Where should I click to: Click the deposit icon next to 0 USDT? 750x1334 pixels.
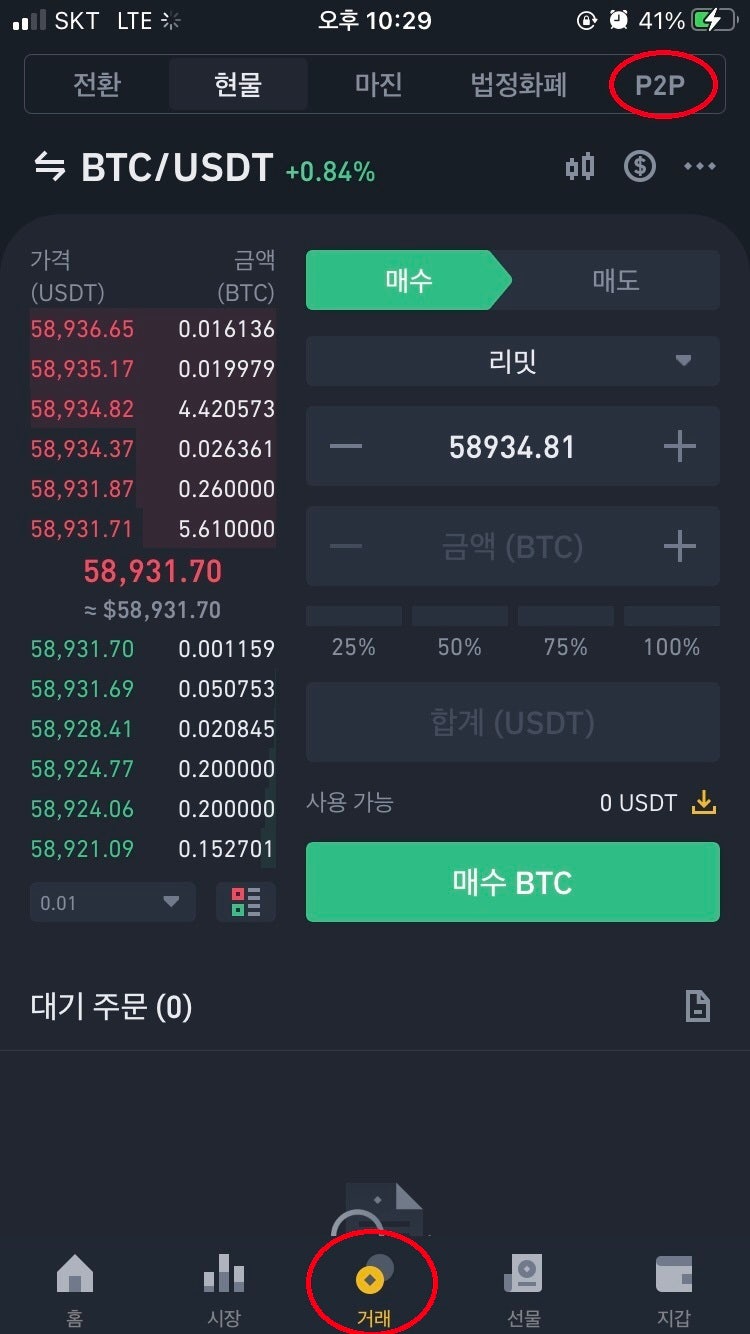704,802
